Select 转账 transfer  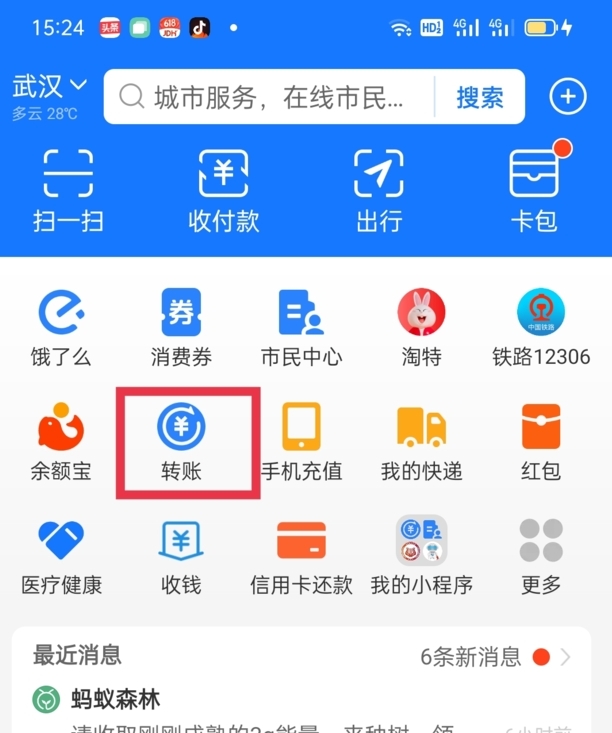[x=181, y=442]
